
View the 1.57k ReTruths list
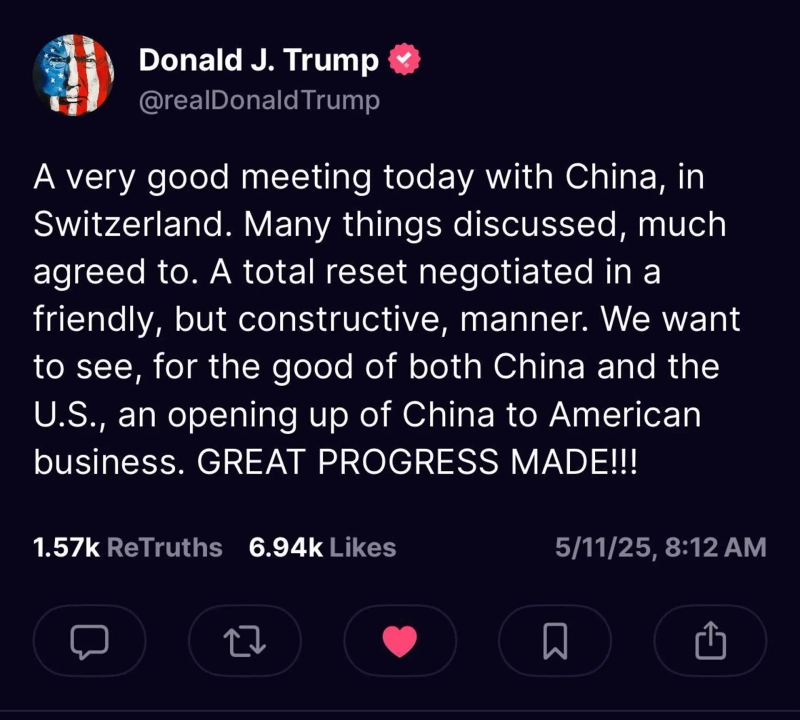(128, 548)
